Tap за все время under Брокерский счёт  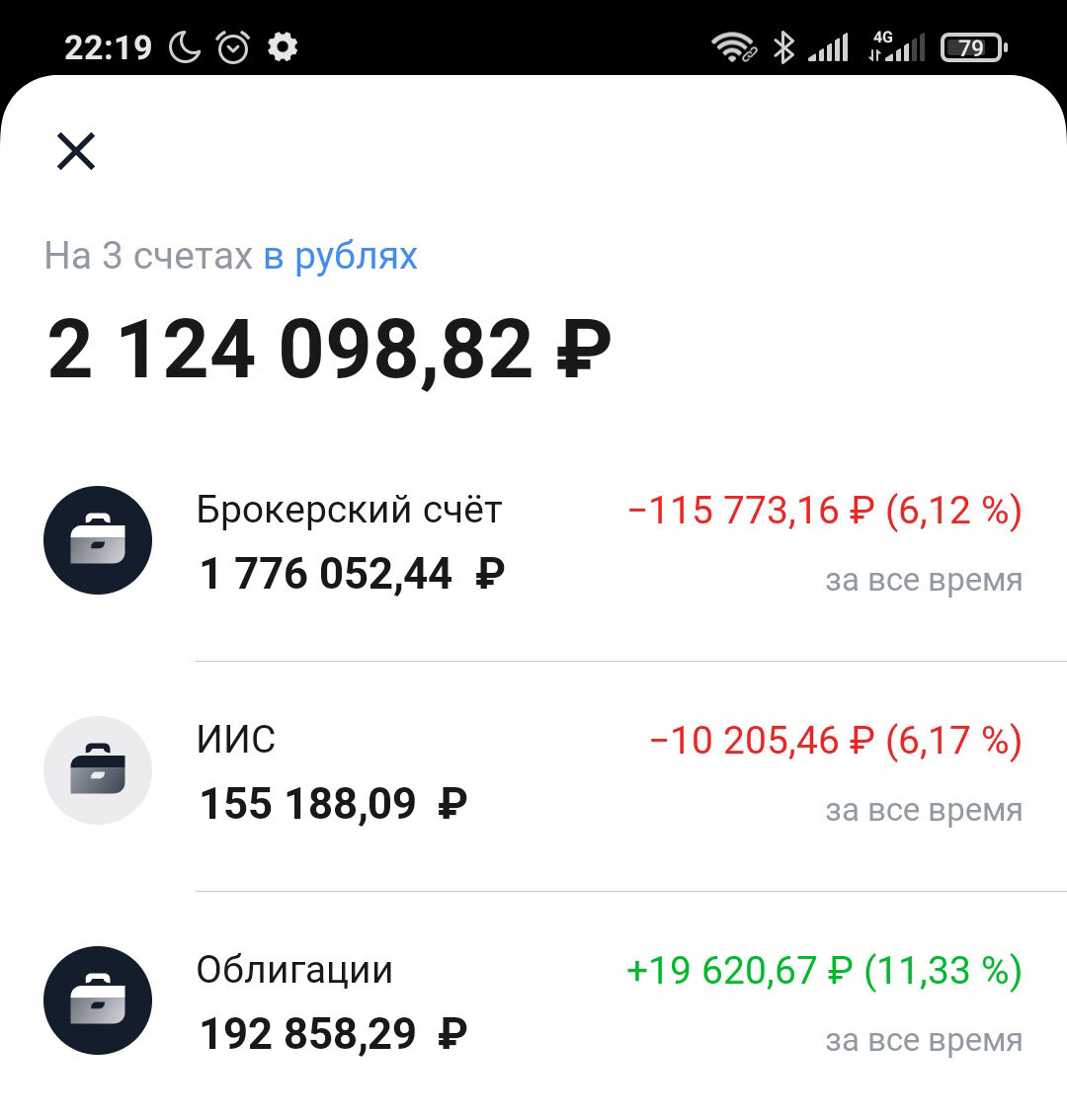click(x=924, y=581)
